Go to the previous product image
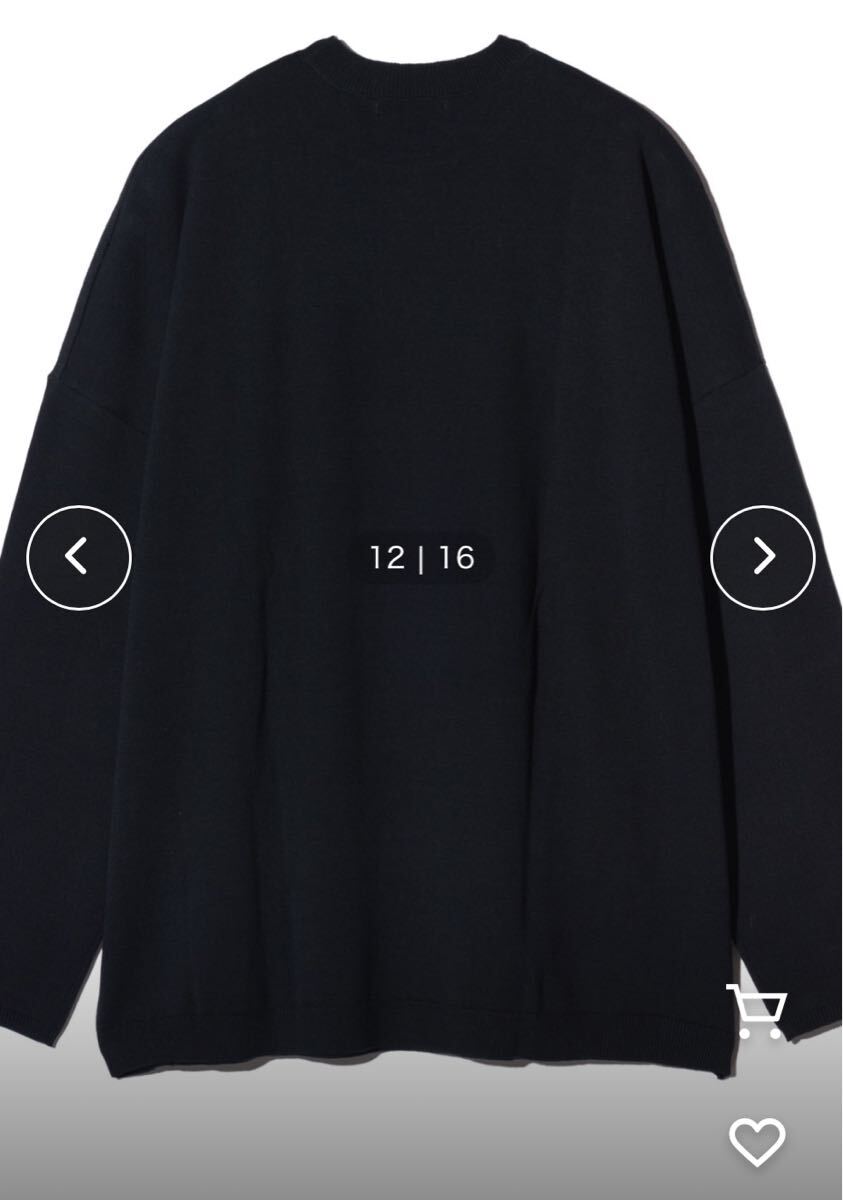The width and height of the screenshot is (843, 1200). tap(78, 557)
